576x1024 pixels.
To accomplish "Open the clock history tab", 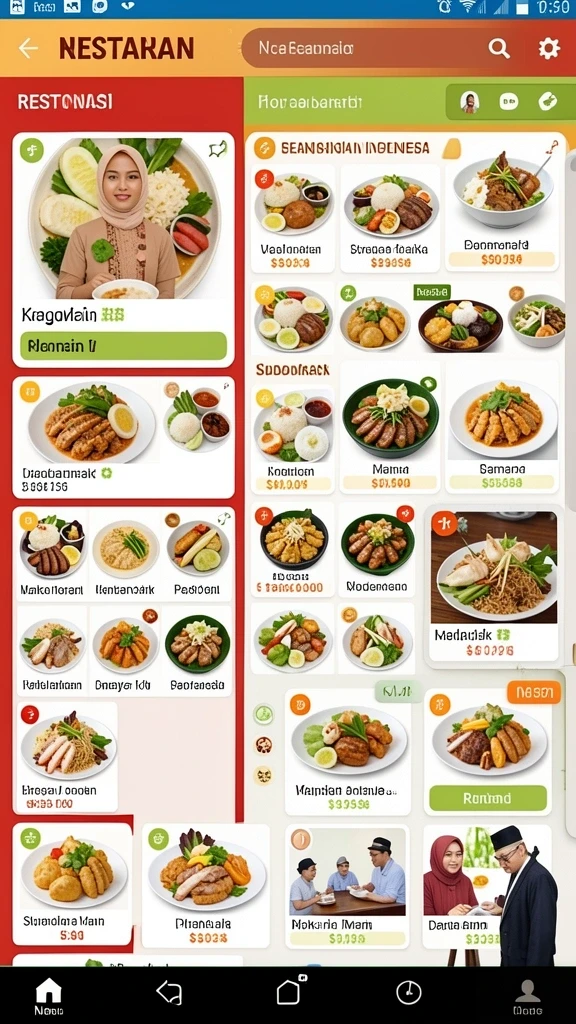I will point(409,993).
